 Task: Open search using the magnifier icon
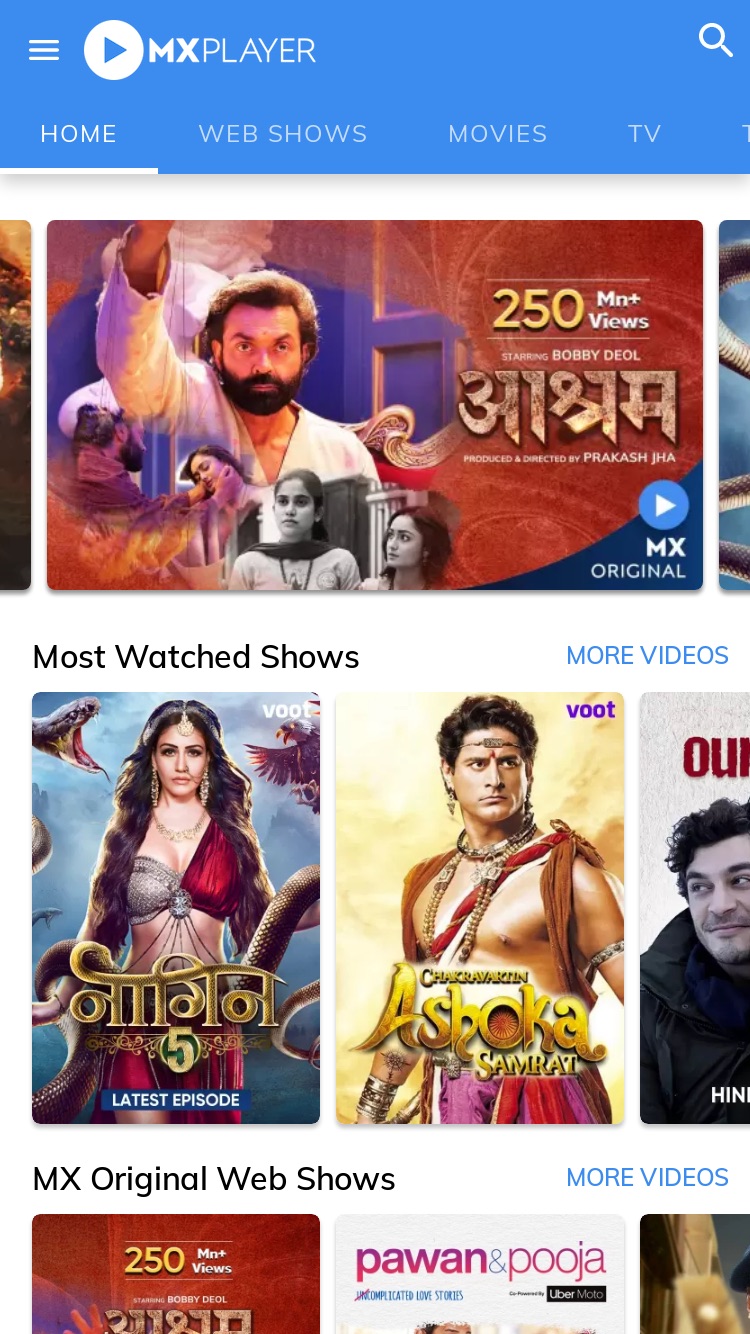715,40
